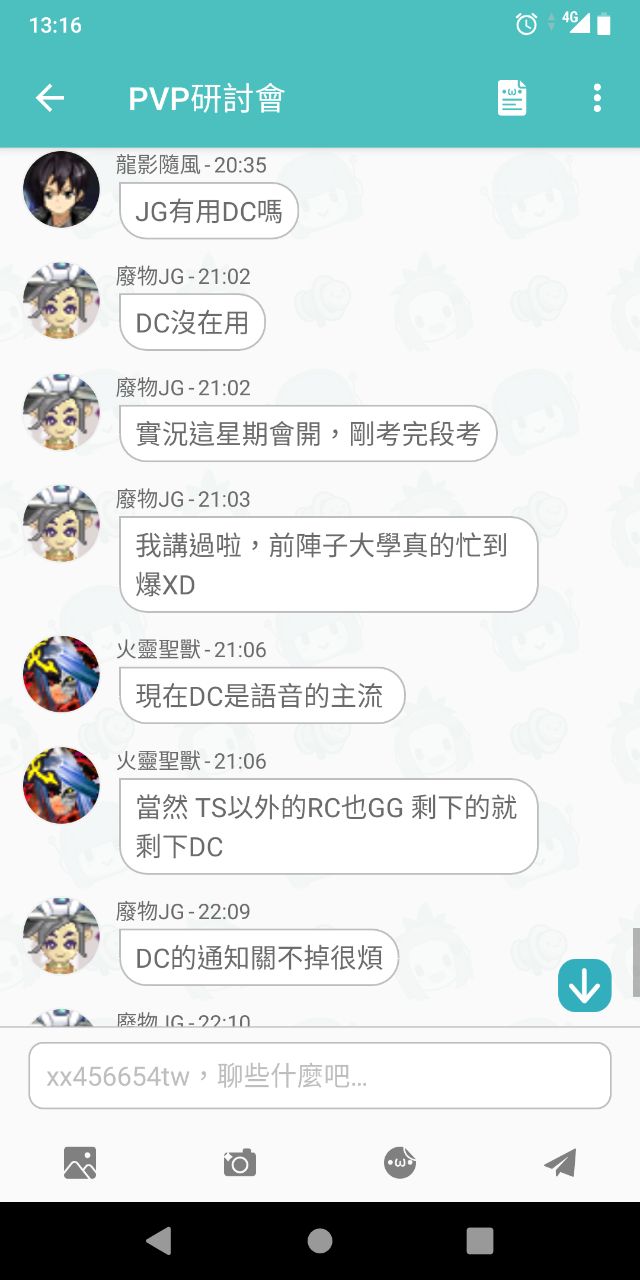640x1280 pixels.
Task: Open recent apps from navigation bar
Action: 480,1241
